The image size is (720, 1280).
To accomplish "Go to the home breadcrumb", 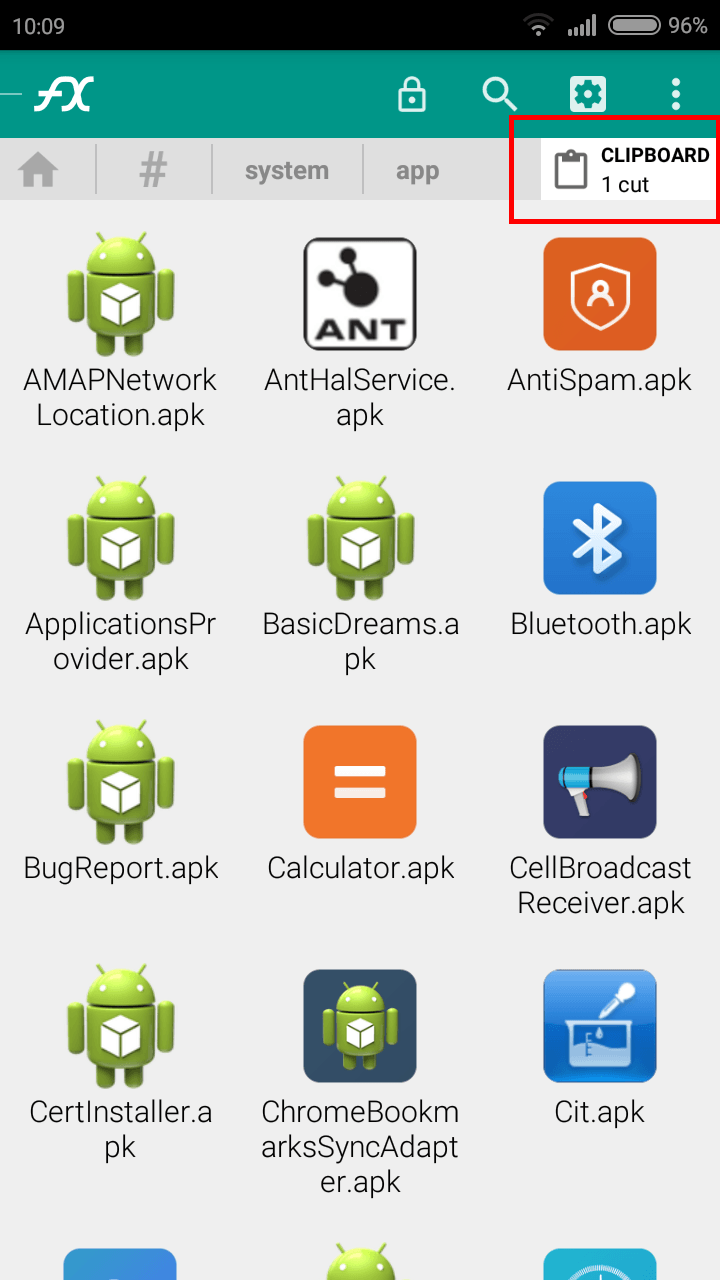I will (x=38, y=171).
